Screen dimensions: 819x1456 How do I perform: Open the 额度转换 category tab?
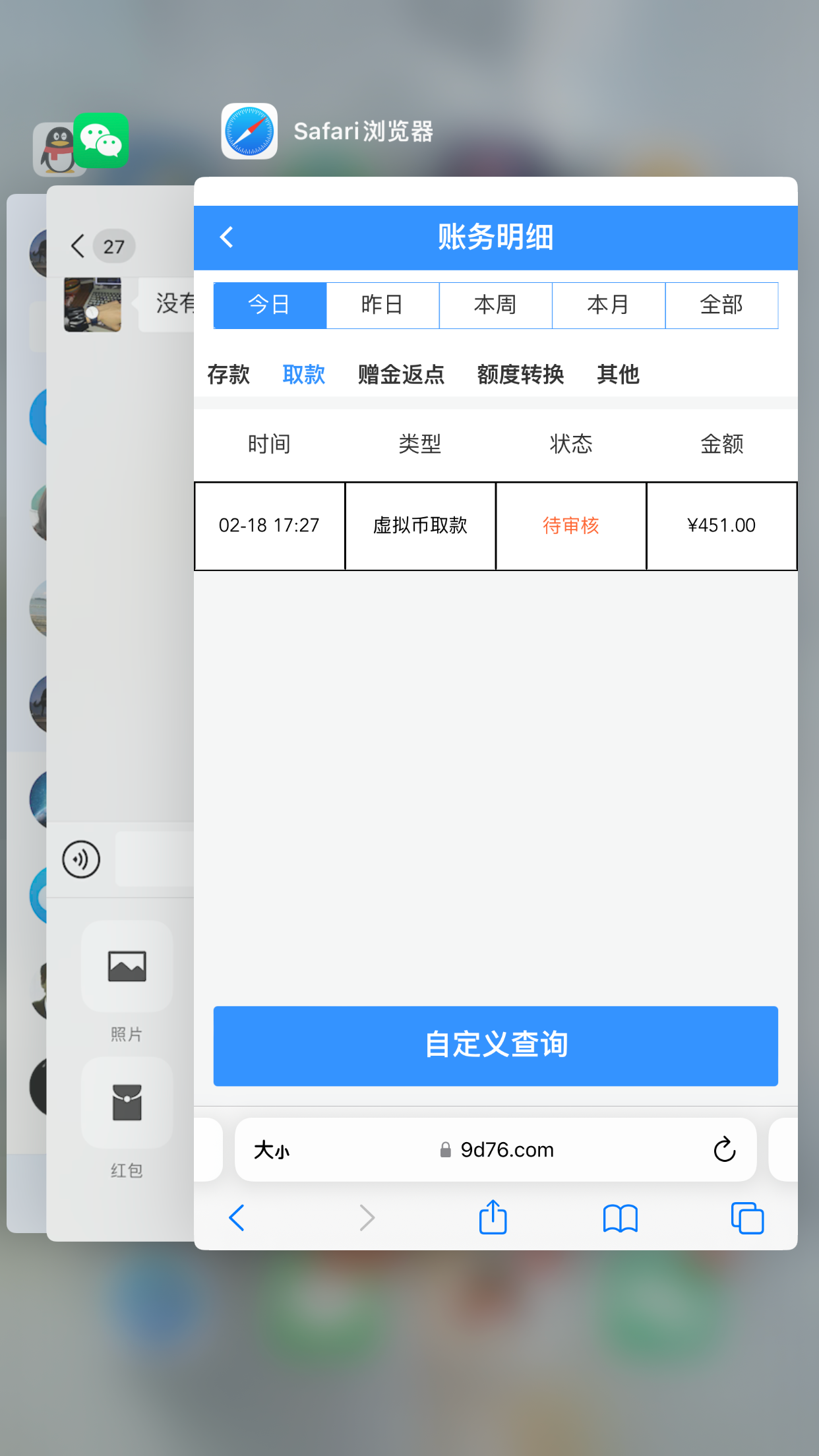(520, 375)
